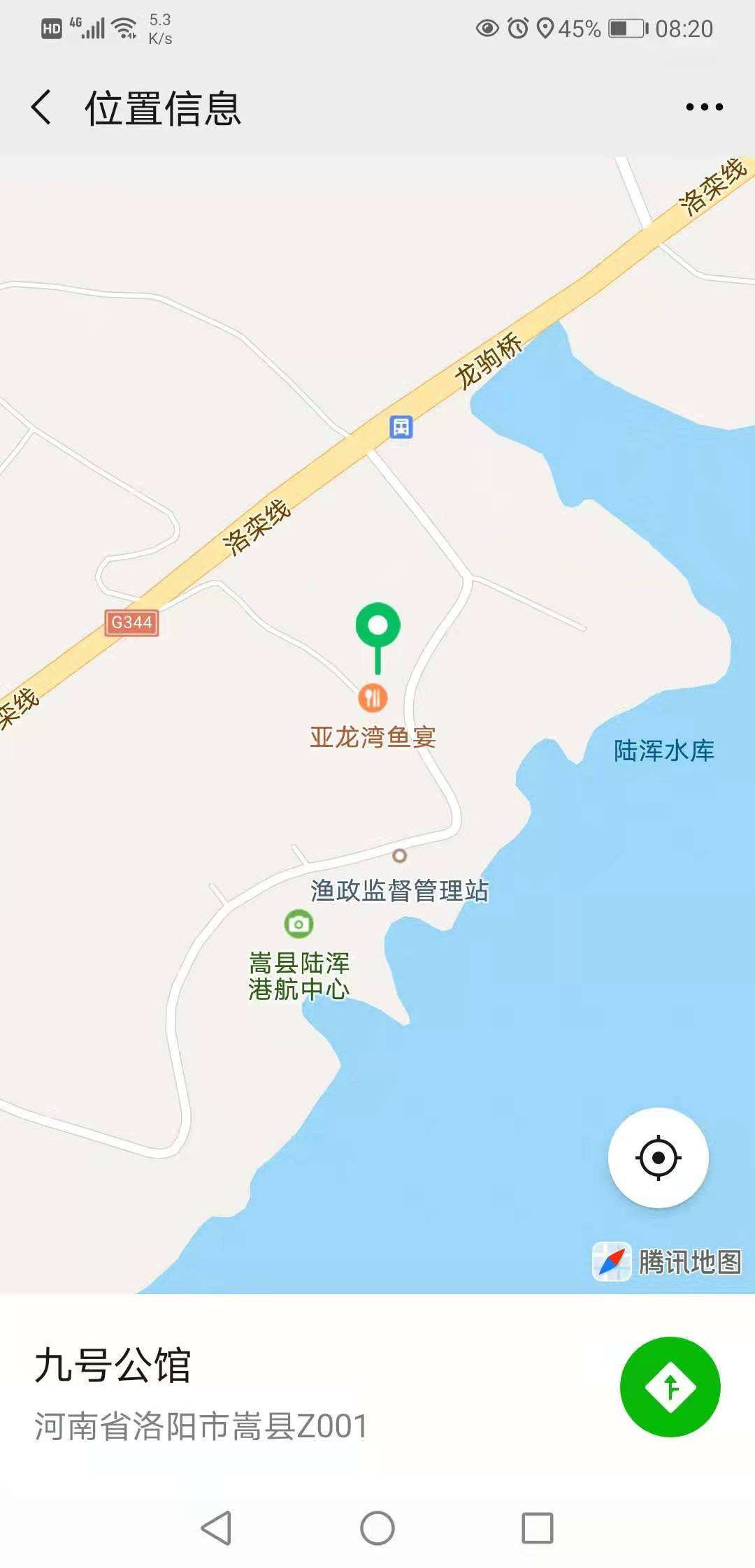Recenter the map on my location
This screenshot has height=1568, width=755.
(x=658, y=1158)
